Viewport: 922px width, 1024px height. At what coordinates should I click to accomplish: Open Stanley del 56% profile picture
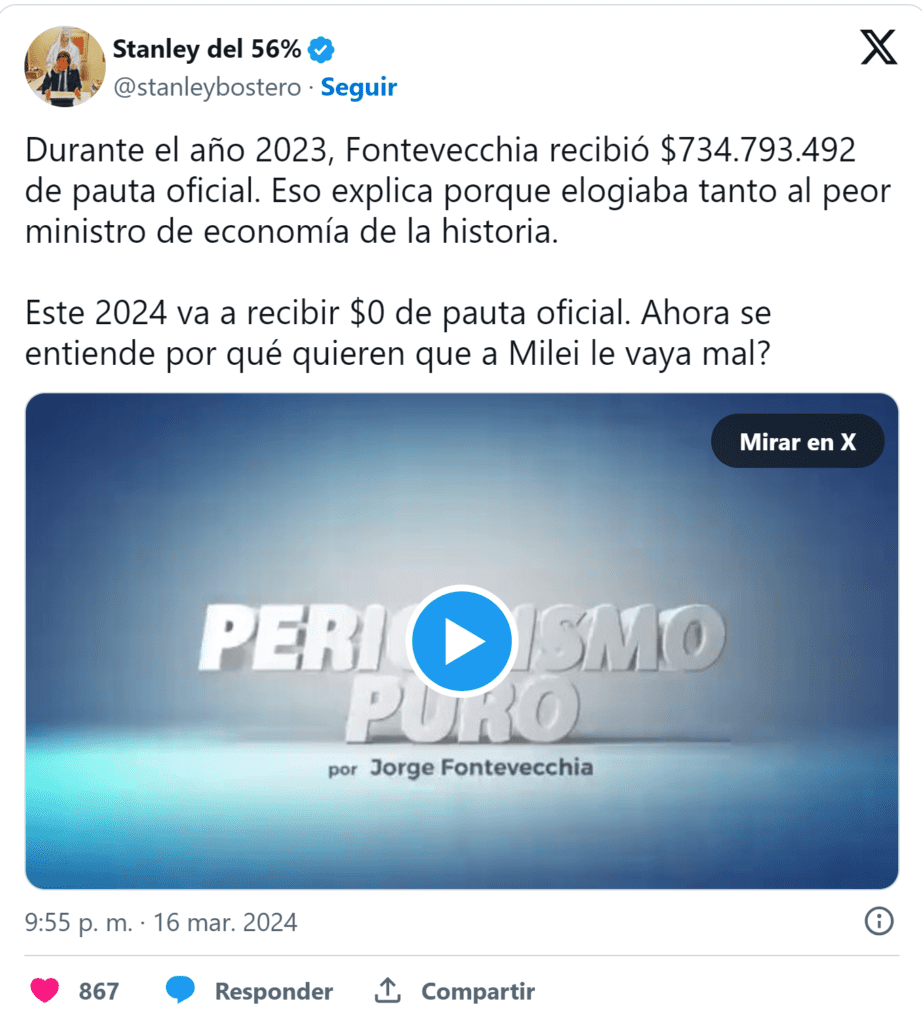click(x=65, y=66)
